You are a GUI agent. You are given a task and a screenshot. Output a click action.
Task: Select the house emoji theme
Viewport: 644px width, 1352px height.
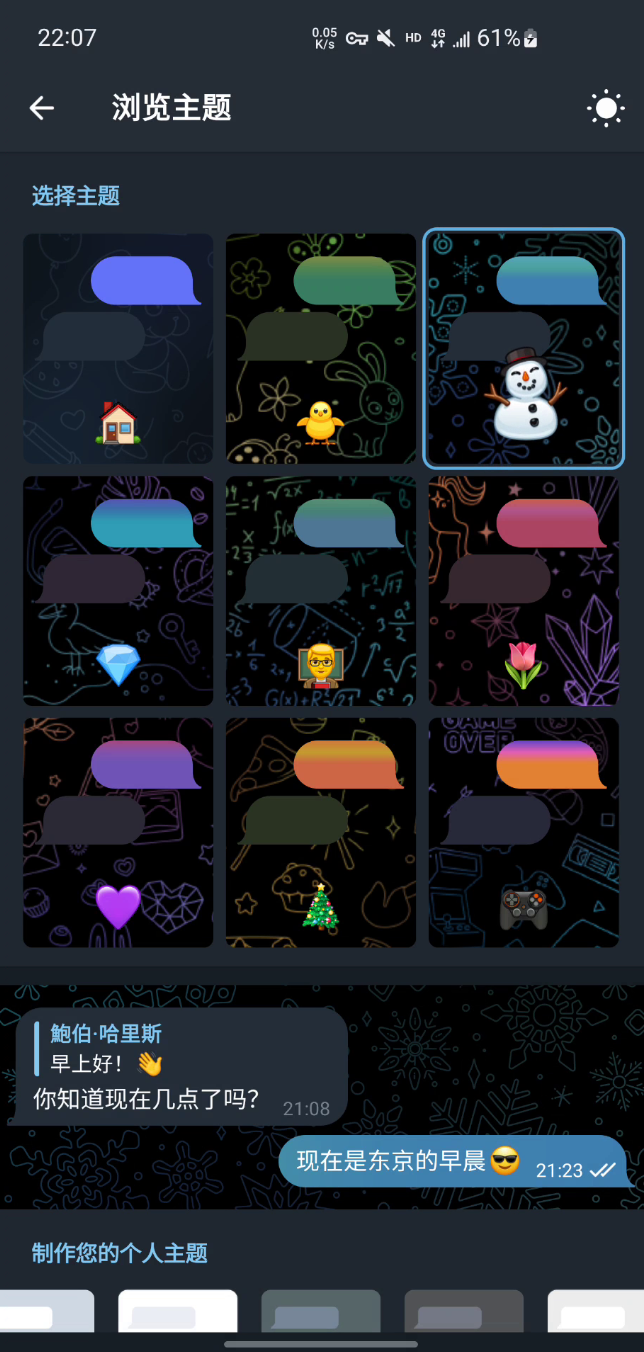point(118,348)
